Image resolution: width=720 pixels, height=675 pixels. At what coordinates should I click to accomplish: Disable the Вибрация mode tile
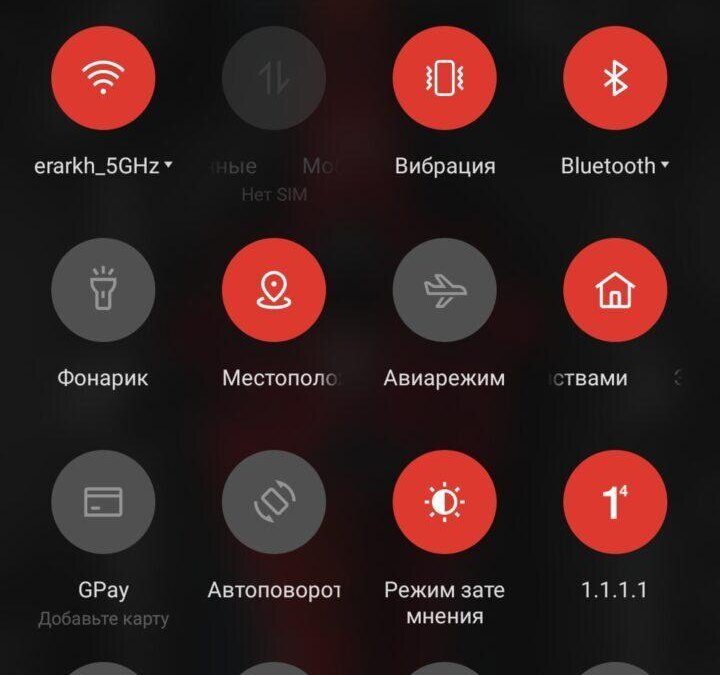click(445, 78)
